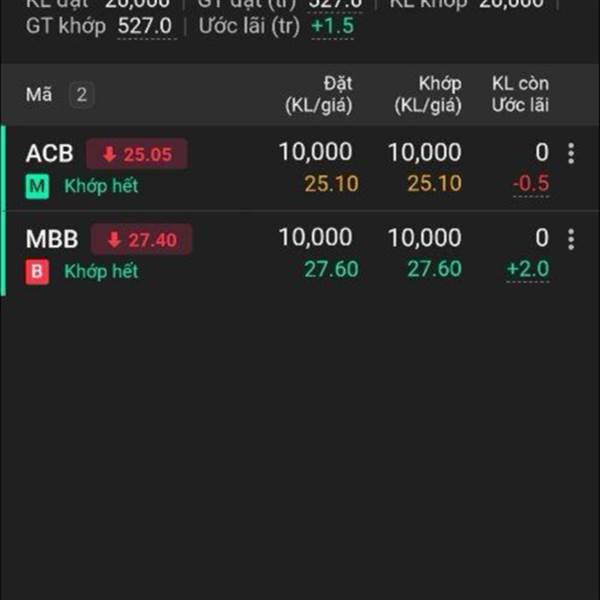Open the overflow menu for the ACB order
The width and height of the screenshot is (600, 600).
[x=571, y=154]
